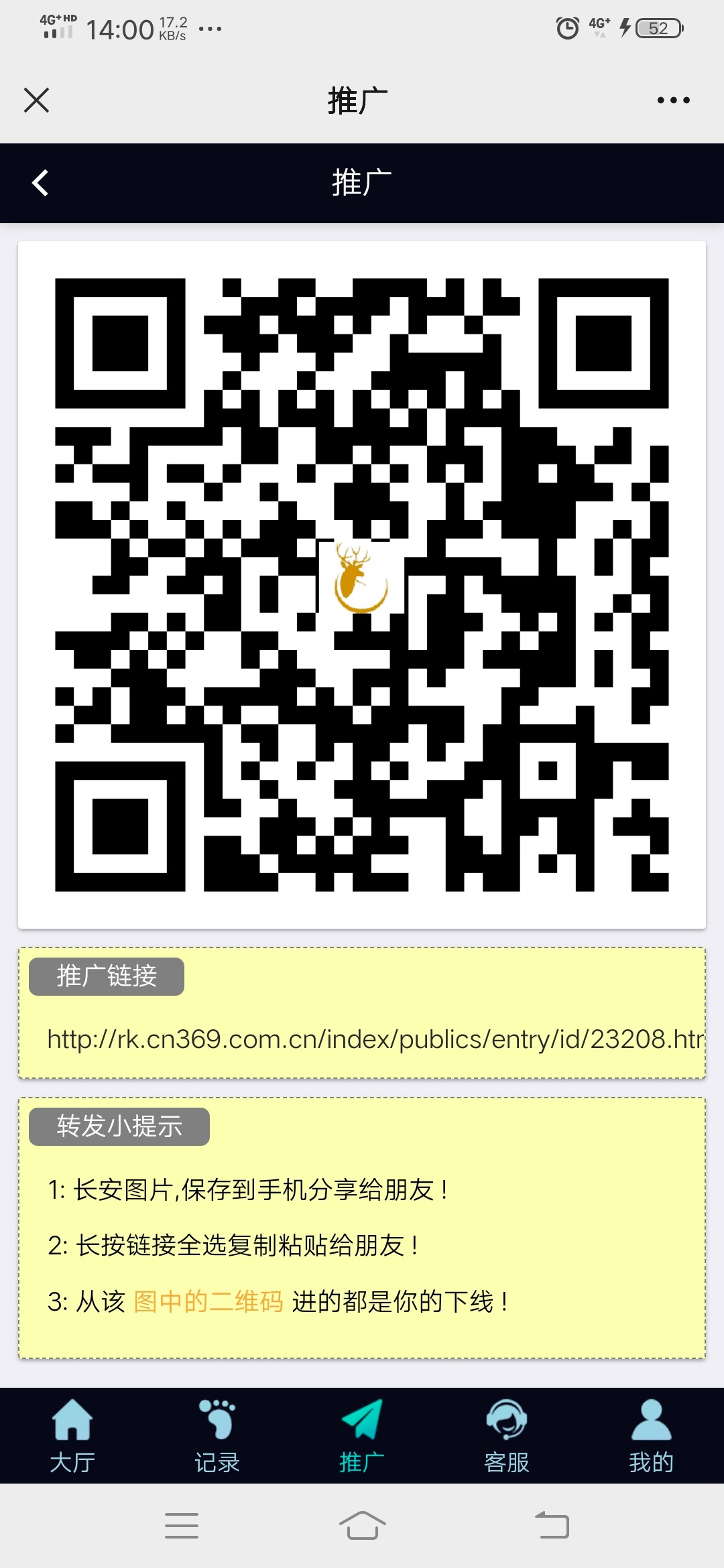Select the 推广 tab

tap(362, 1435)
